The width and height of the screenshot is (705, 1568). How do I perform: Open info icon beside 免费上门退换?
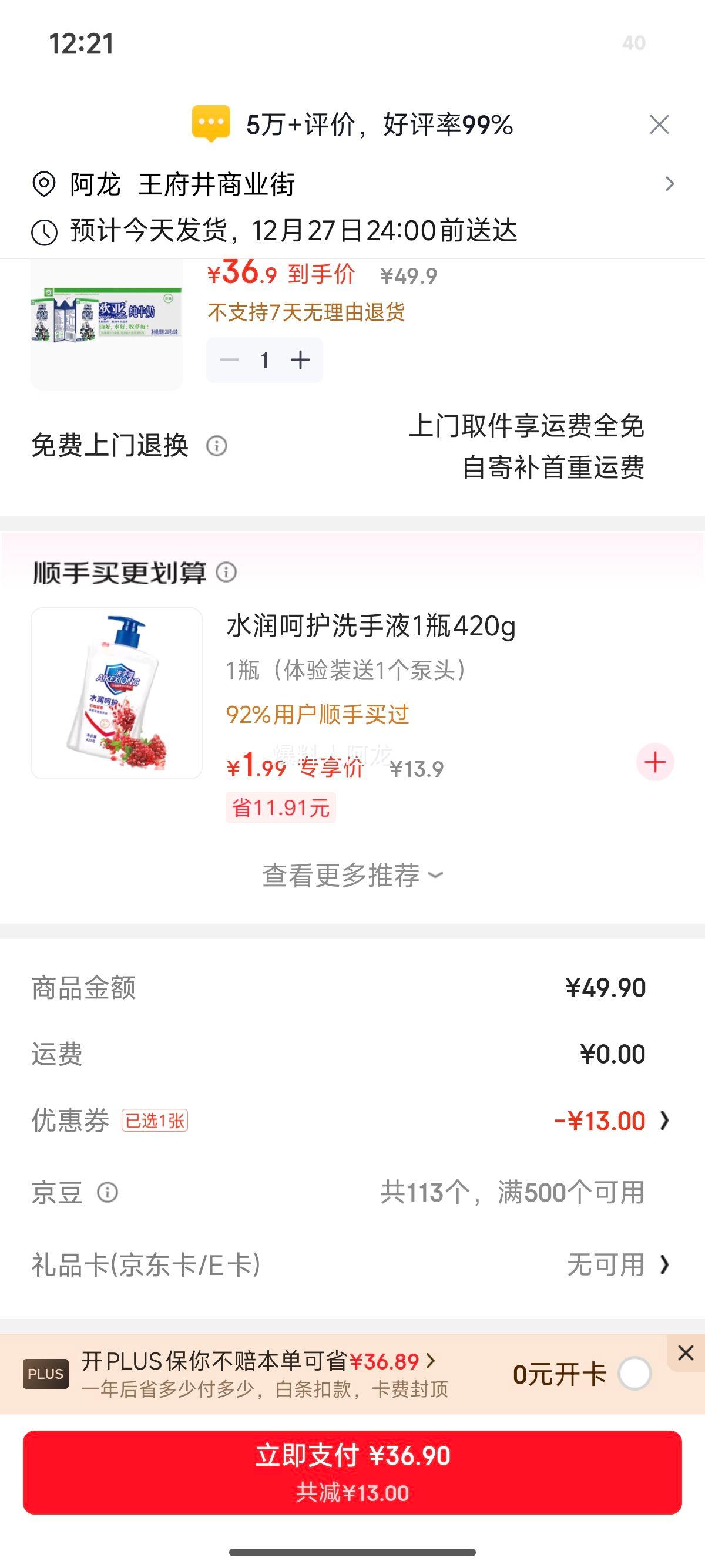pos(217,447)
